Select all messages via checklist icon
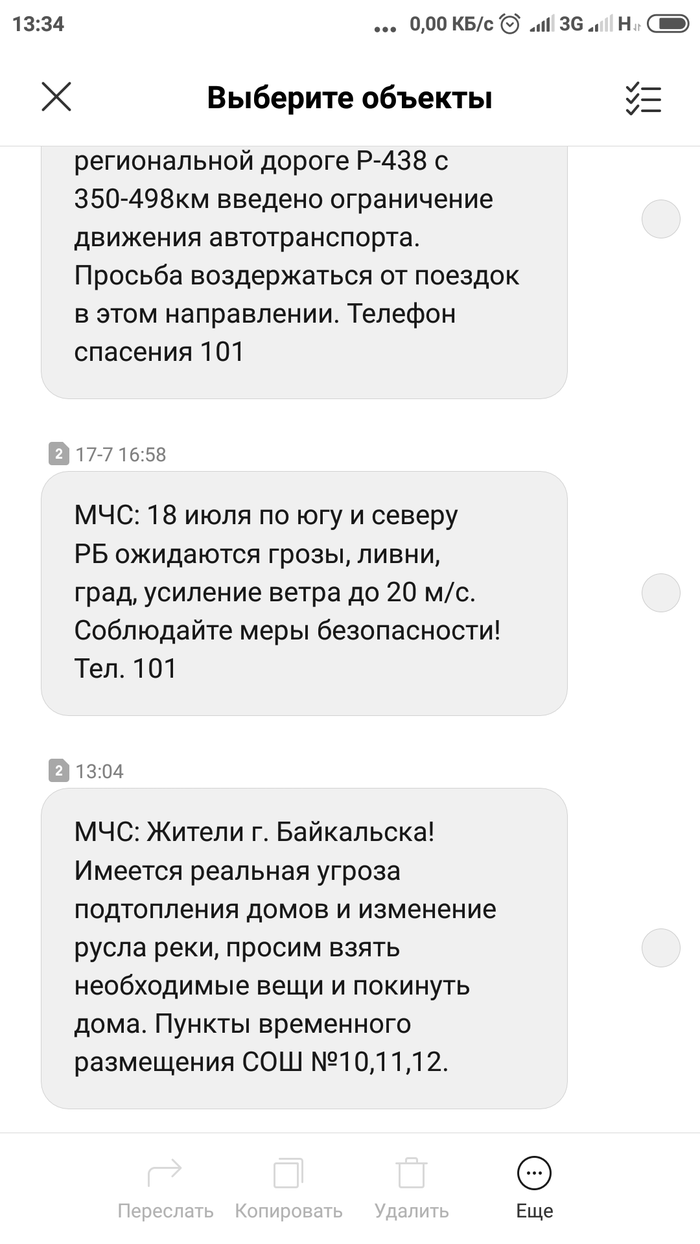 (x=643, y=97)
